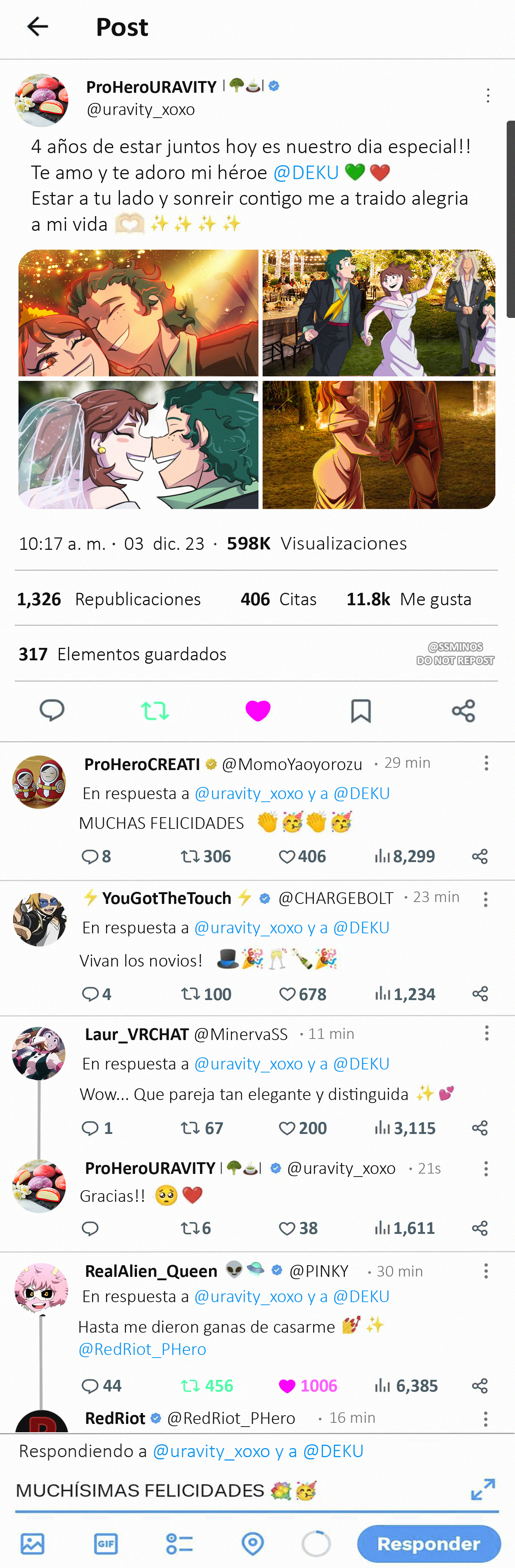Open the first photo in the post
Viewport: 515px width, 1568px height.
point(138,313)
